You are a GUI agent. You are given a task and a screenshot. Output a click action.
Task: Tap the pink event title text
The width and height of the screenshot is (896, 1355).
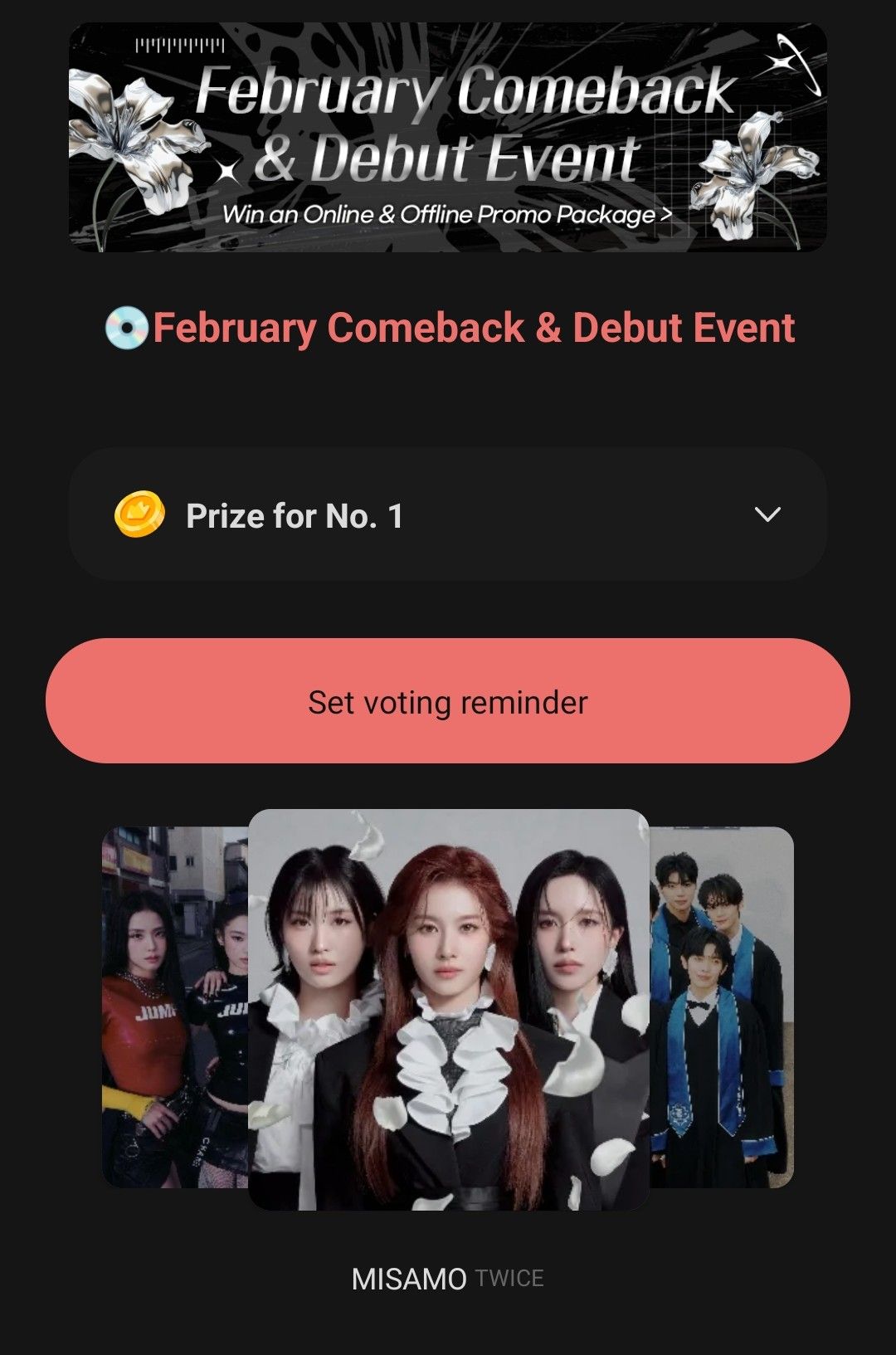click(473, 329)
